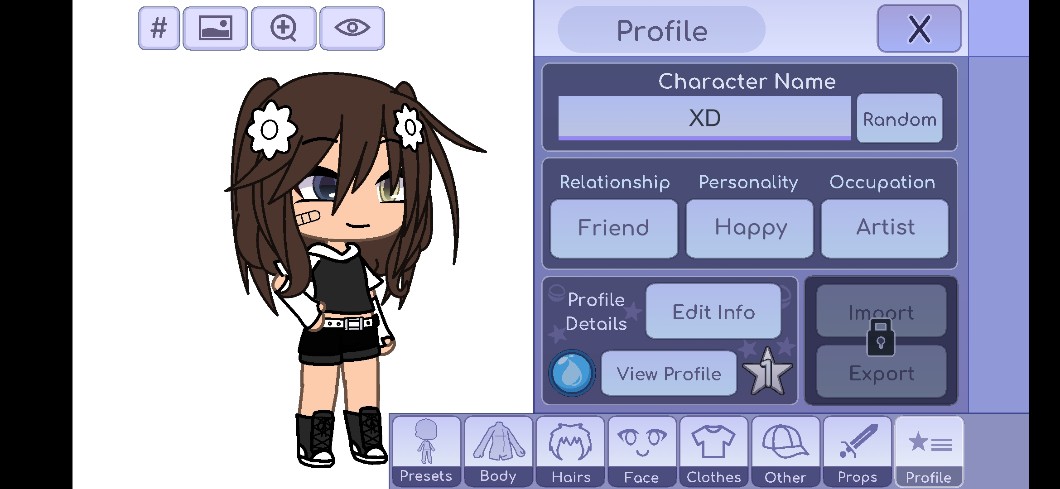This screenshot has width=1060, height=489.
Task: Open the background image button
Action: (215, 28)
